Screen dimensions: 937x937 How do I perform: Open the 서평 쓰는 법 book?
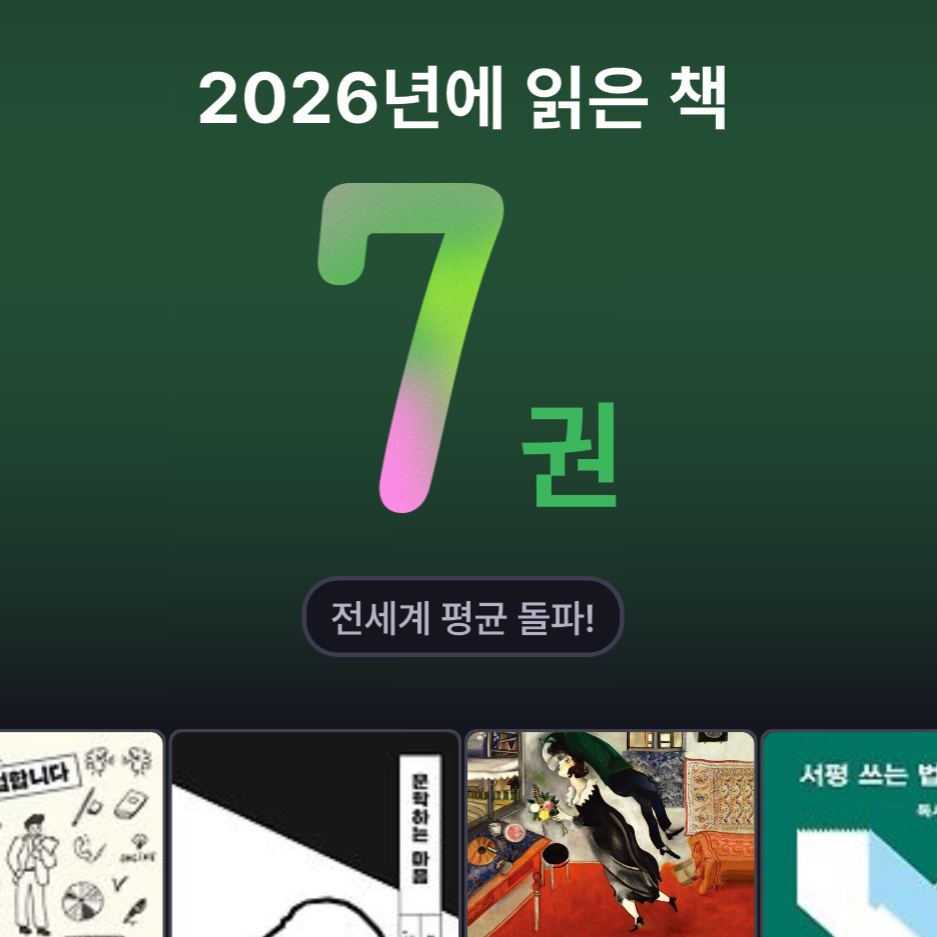pyautogui.click(x=850, y=835)
